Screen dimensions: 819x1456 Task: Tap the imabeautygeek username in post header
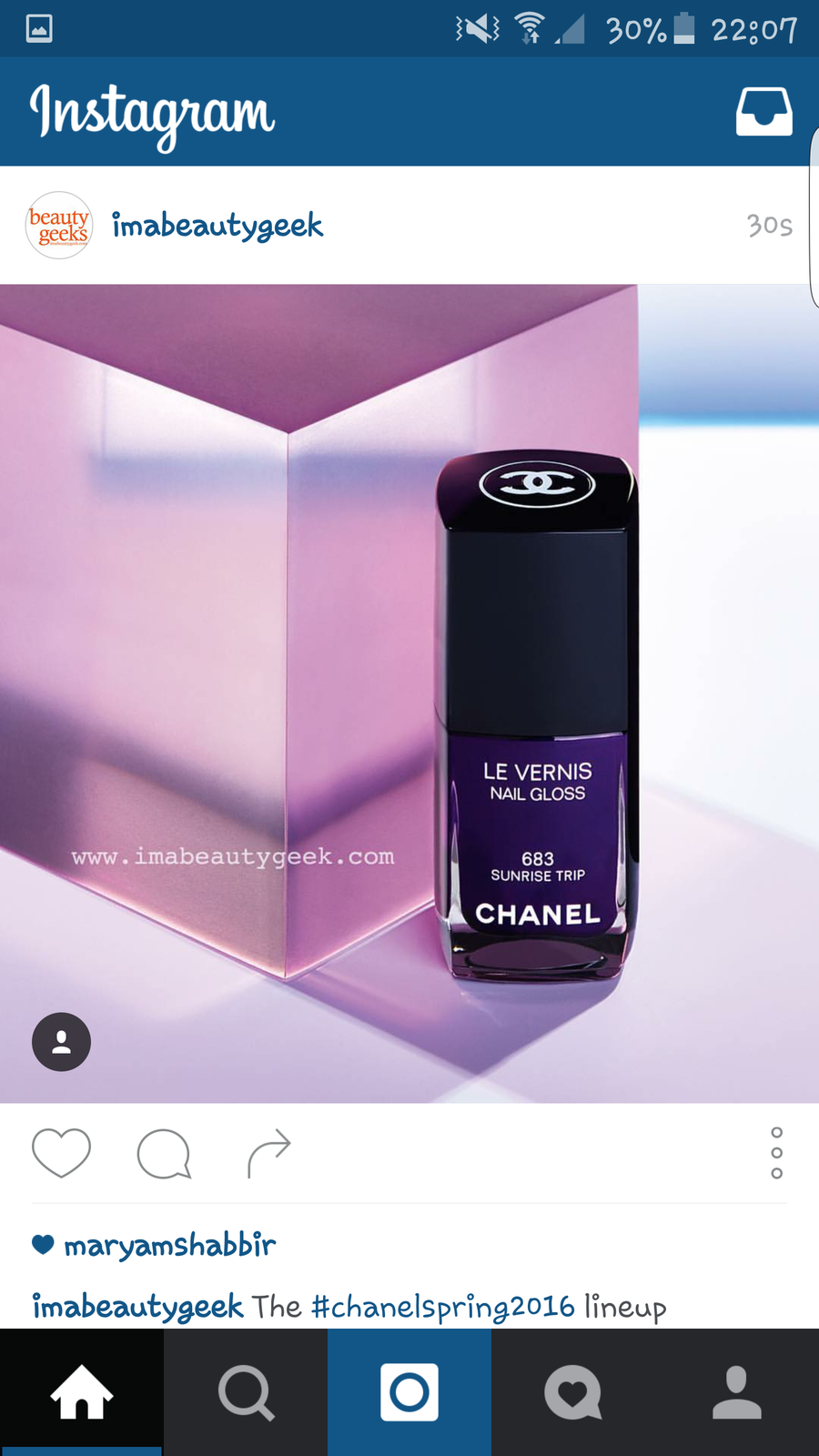(x=217, y=226)
